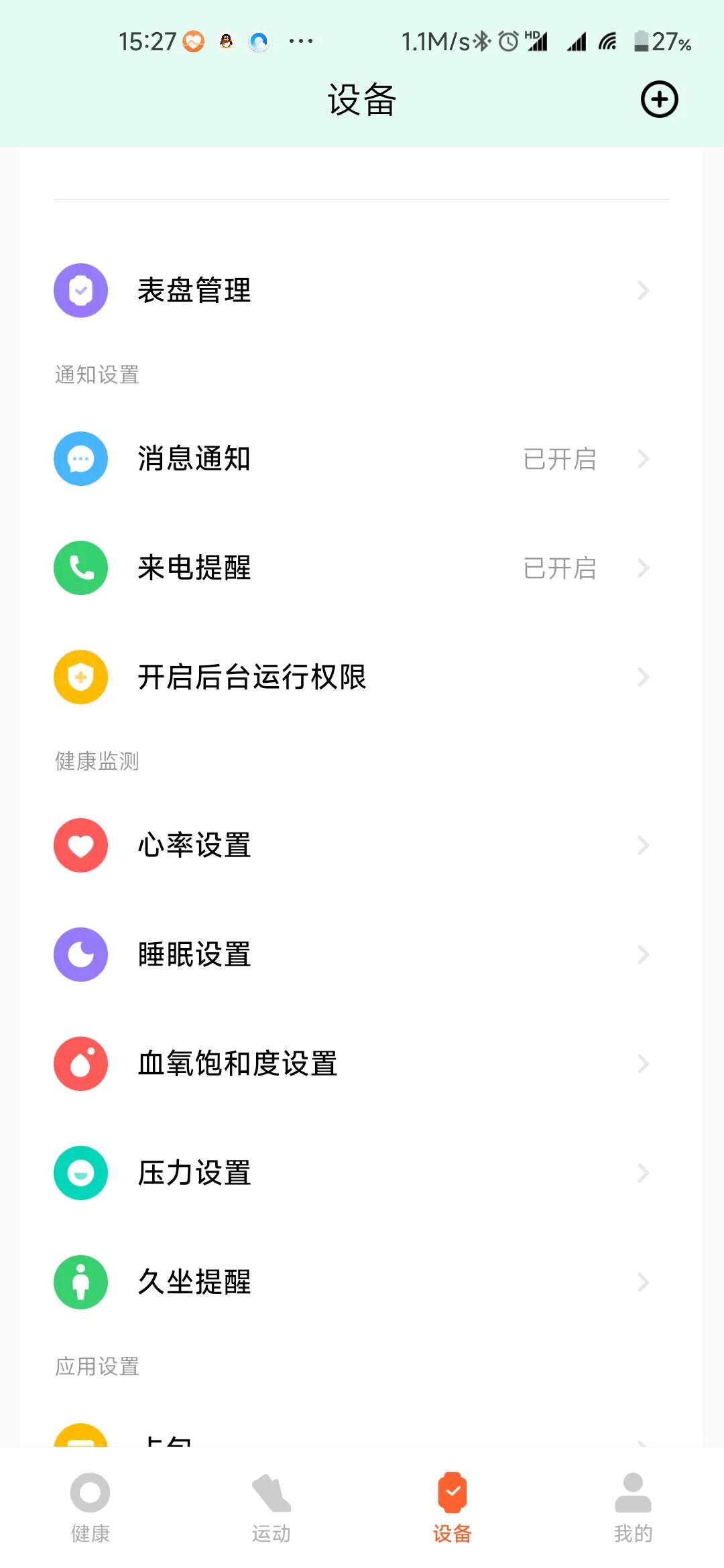724x1568 pixels.
Task: Click the yellow shield background permission icon
Action: tap(80, 677)
